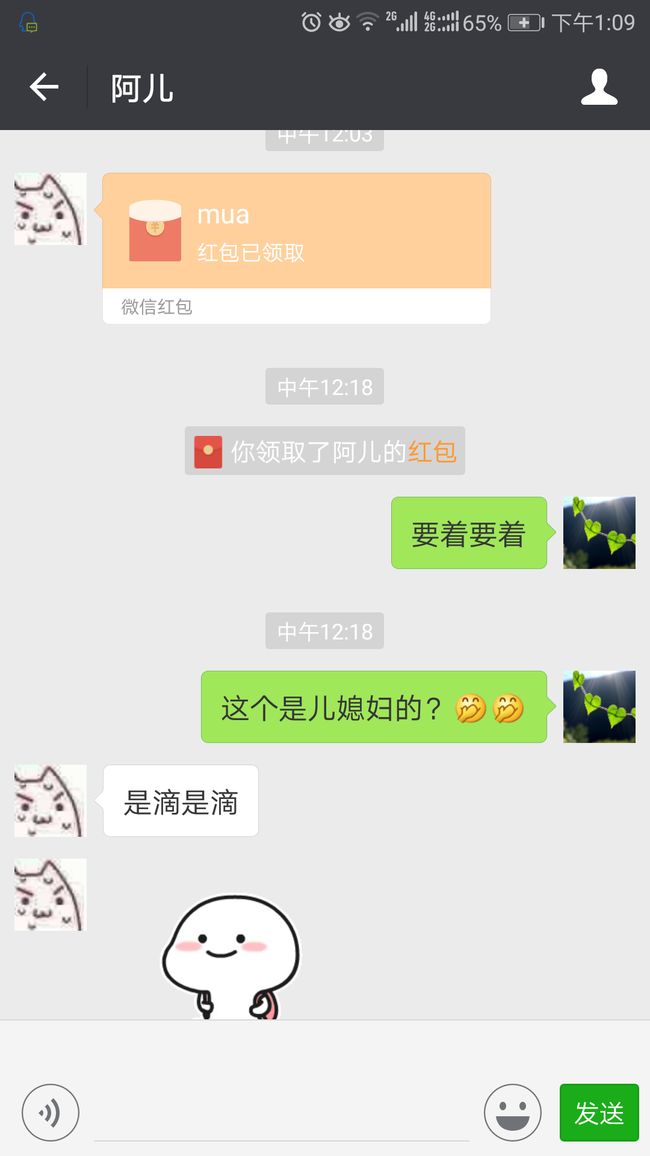
Task: Open the emoji picker
Action: (512, 1112)
